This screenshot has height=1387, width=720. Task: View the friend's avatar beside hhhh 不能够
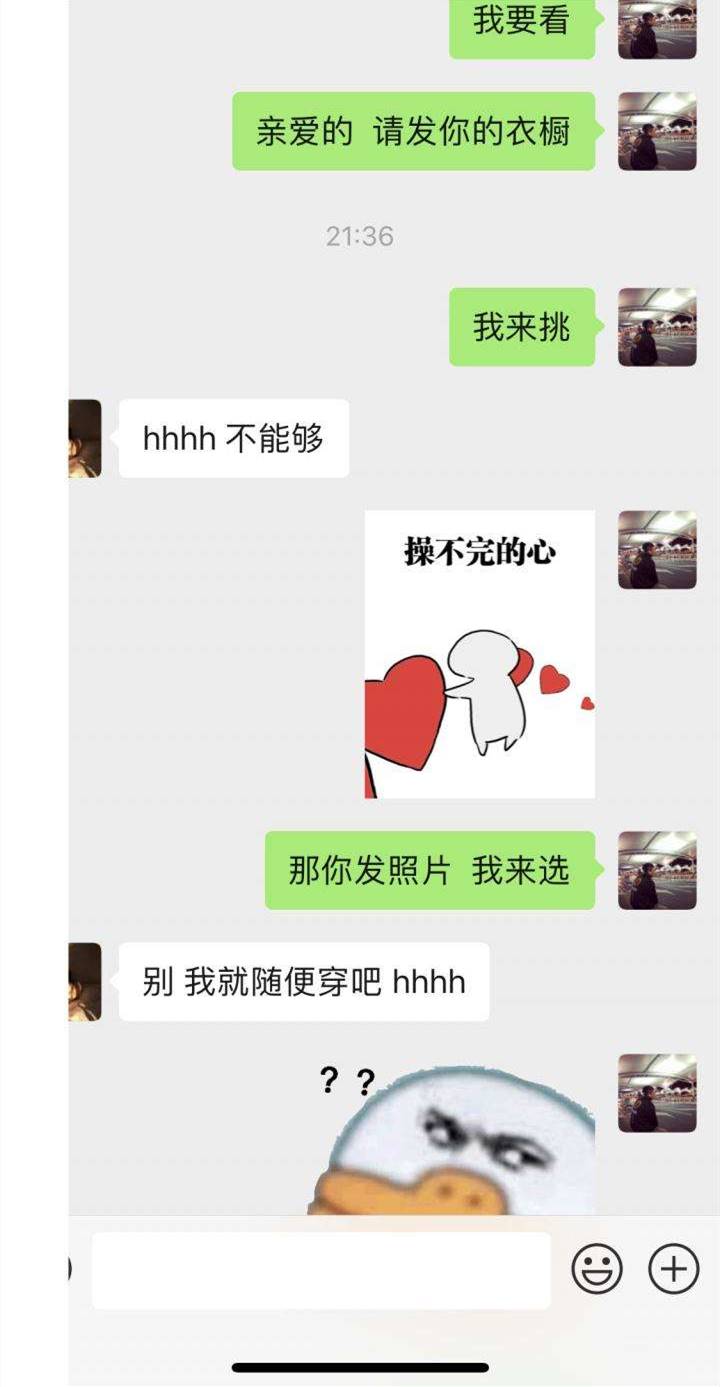click(82, 437)
